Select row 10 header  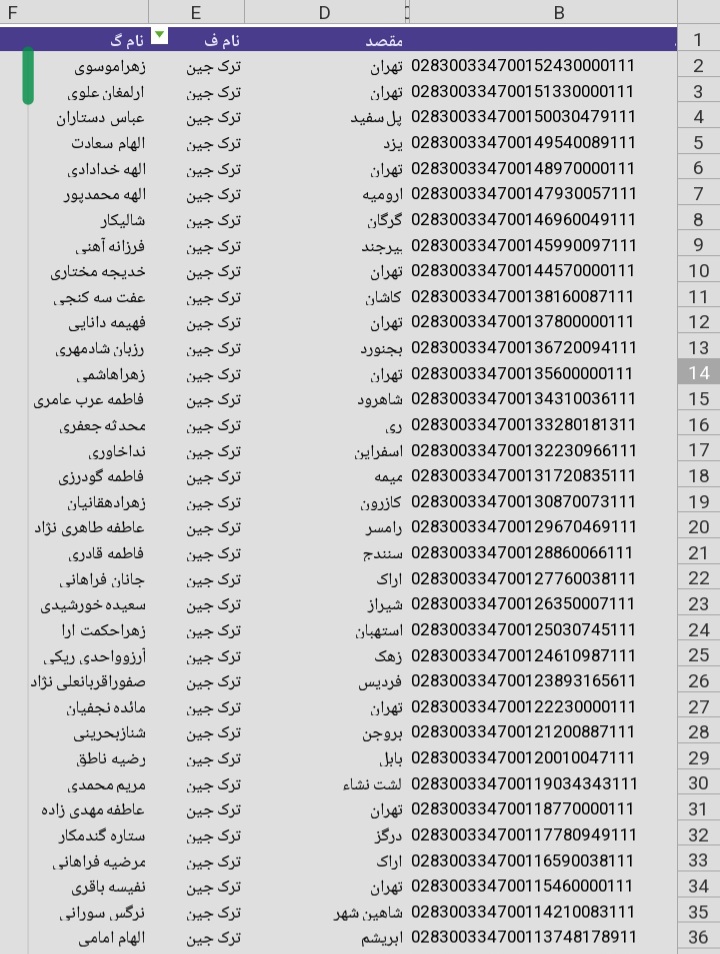pos(698,271)
